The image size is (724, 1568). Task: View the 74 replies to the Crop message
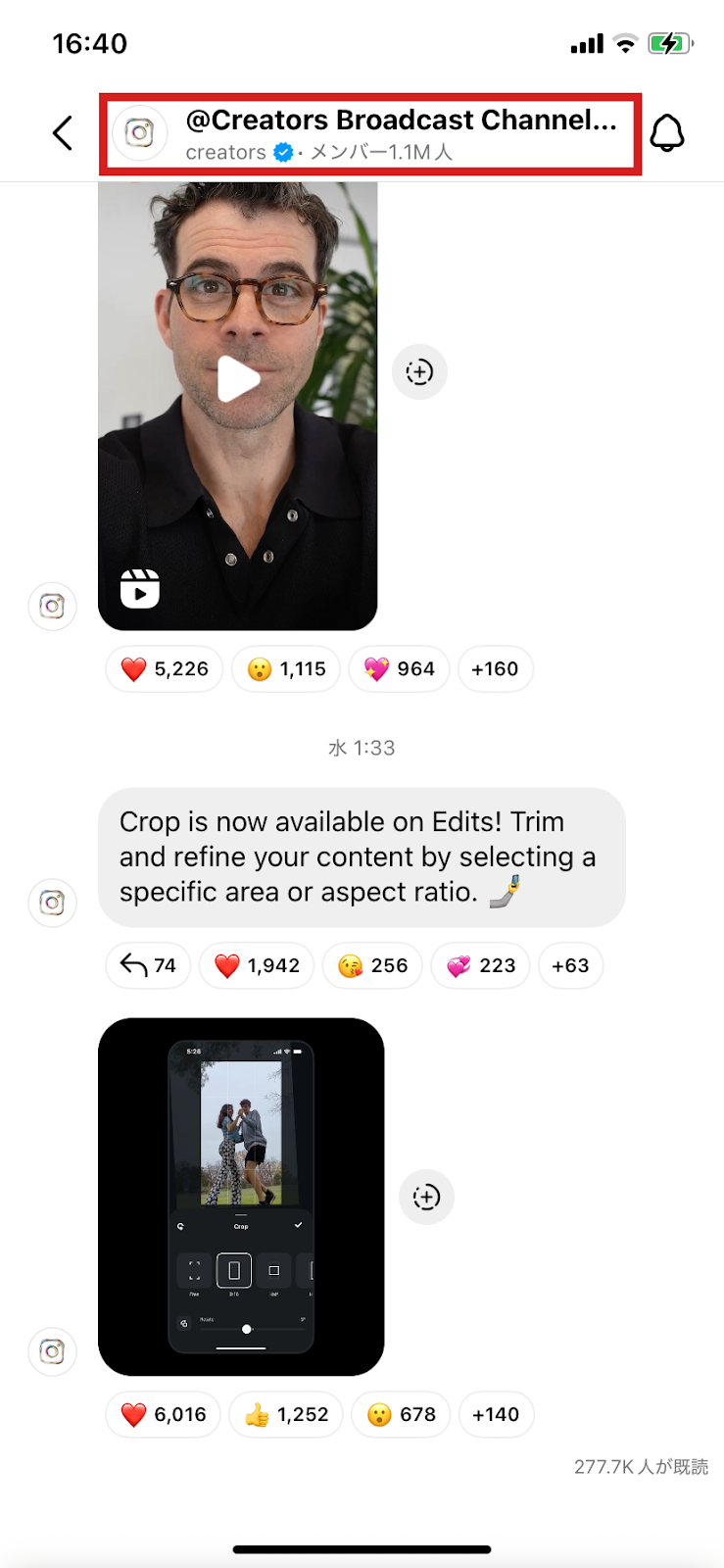148,965
